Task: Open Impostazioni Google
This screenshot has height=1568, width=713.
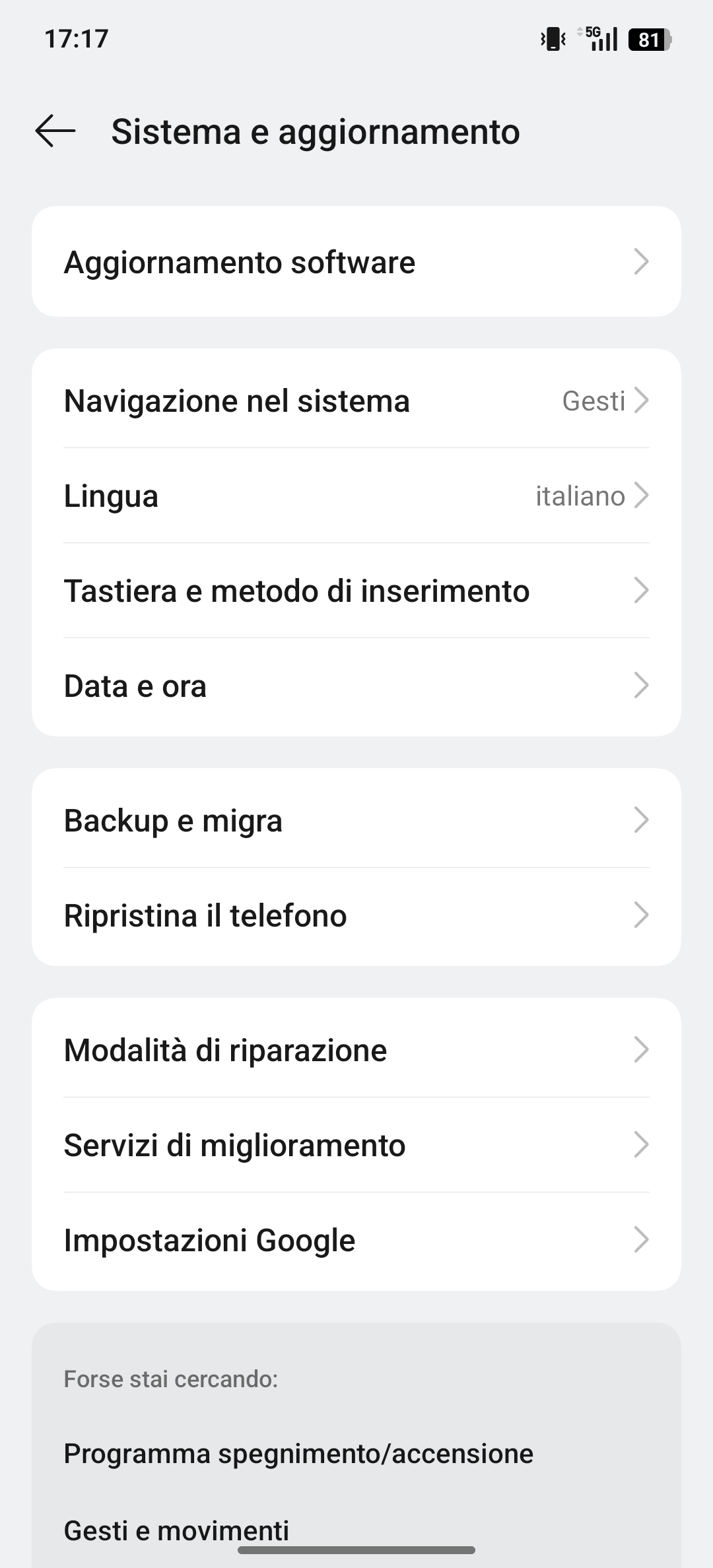Action: tap(356, 1240)
